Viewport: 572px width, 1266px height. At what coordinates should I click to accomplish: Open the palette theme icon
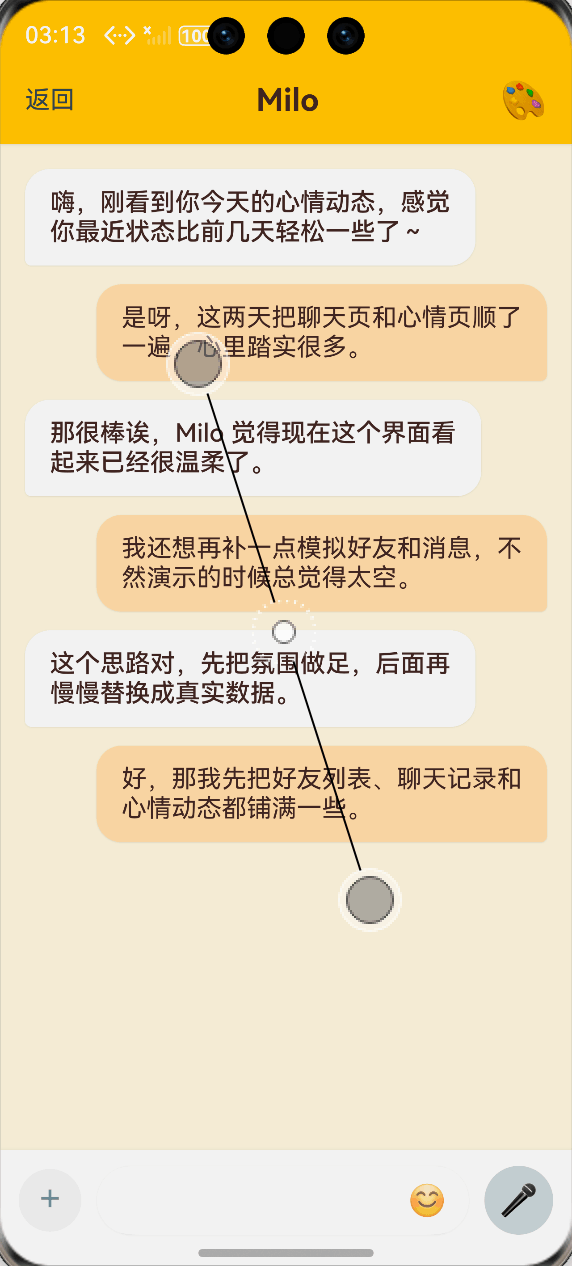coord(523,101)
